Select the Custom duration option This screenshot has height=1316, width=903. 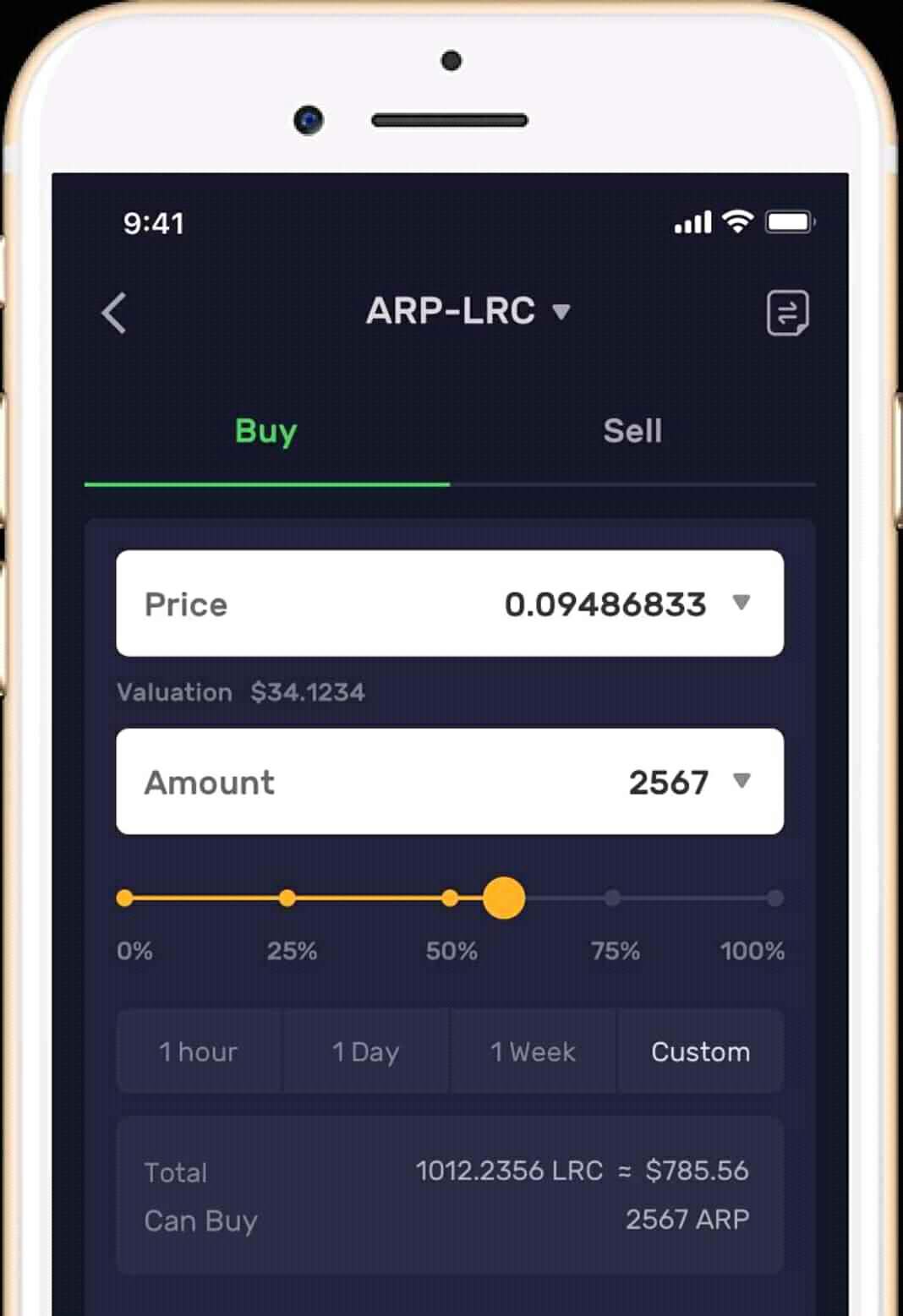pos(700,1051)
